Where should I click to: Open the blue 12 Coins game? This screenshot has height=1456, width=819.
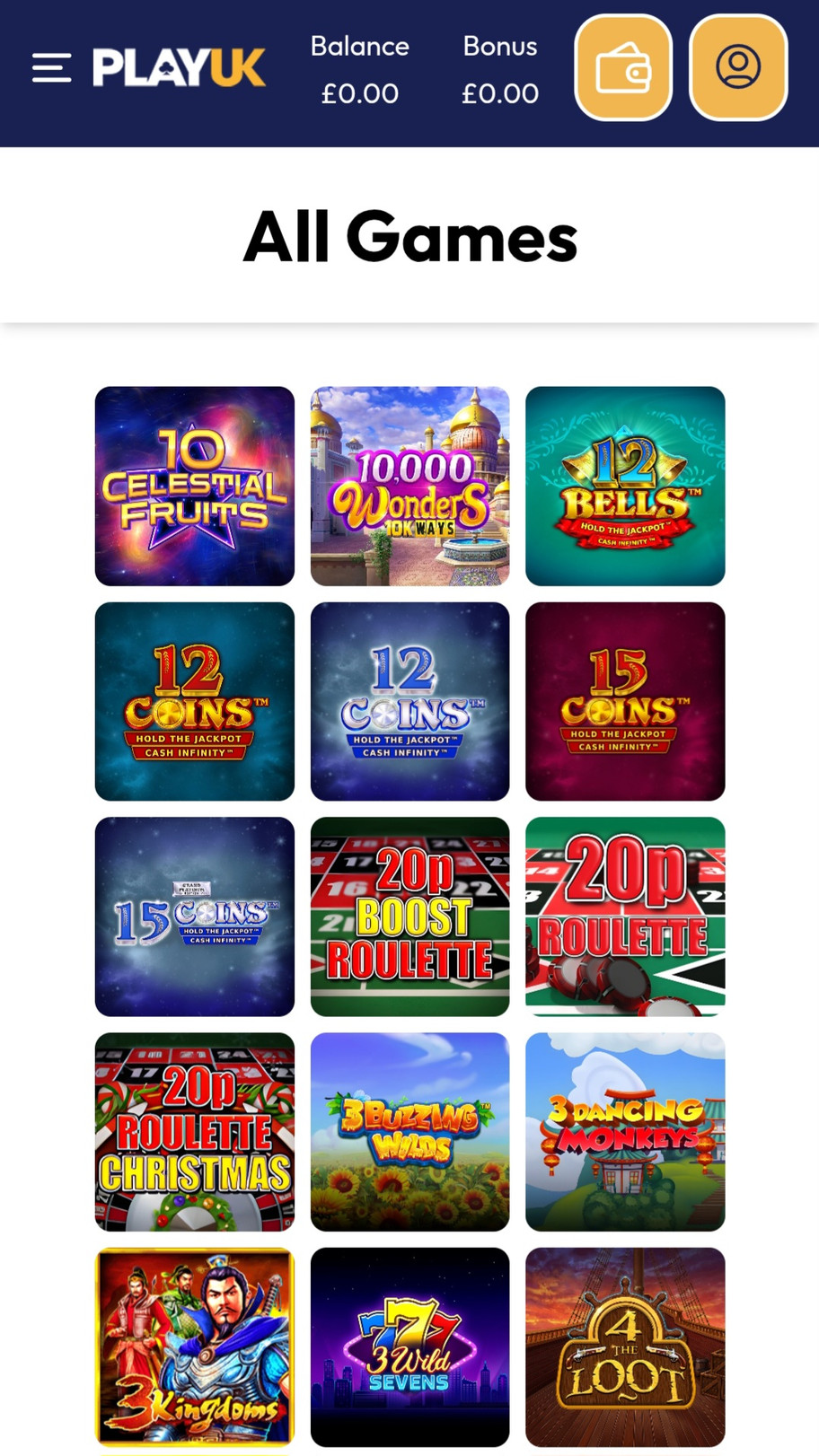coord(409,701)
